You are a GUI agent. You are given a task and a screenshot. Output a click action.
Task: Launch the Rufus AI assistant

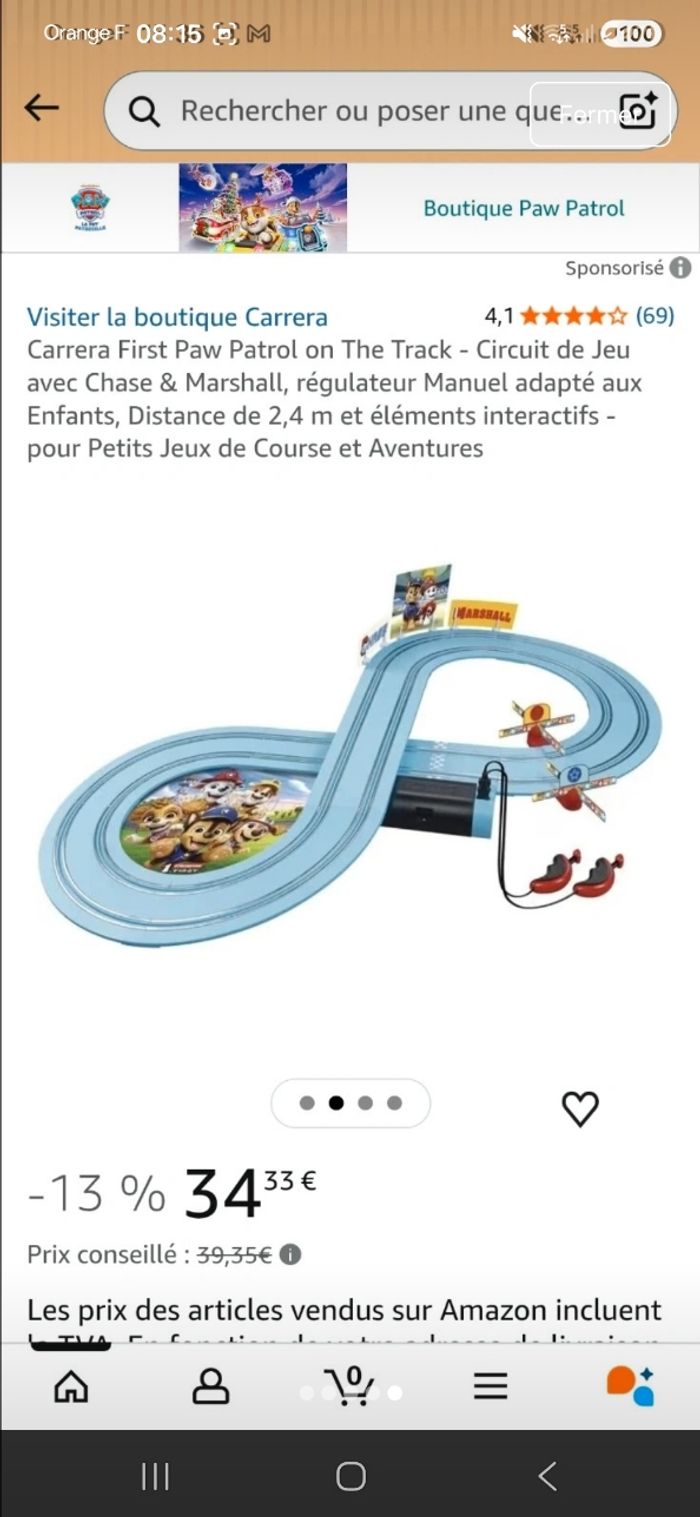pyautogui.click(x=630, y=1385)
